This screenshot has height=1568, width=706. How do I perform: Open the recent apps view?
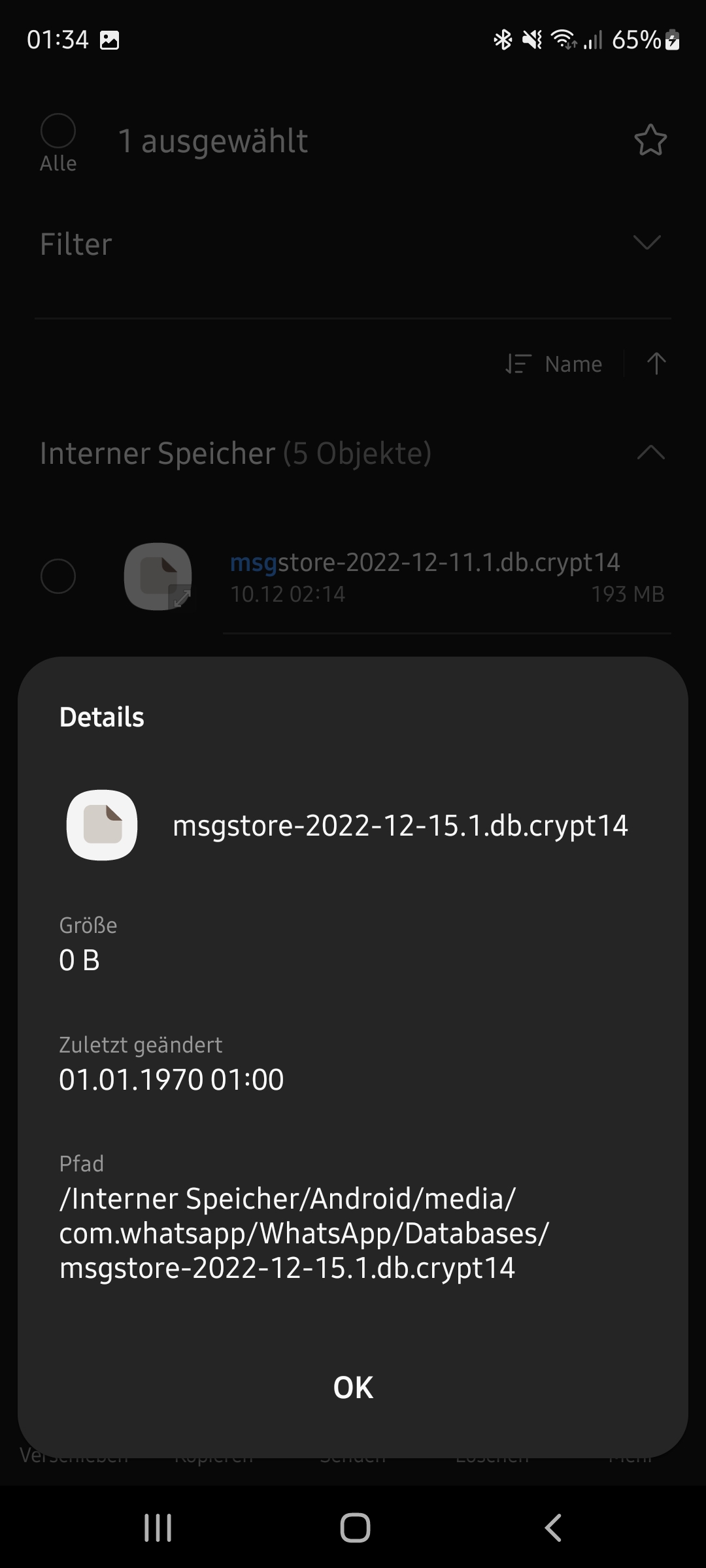click(158, 1527)
